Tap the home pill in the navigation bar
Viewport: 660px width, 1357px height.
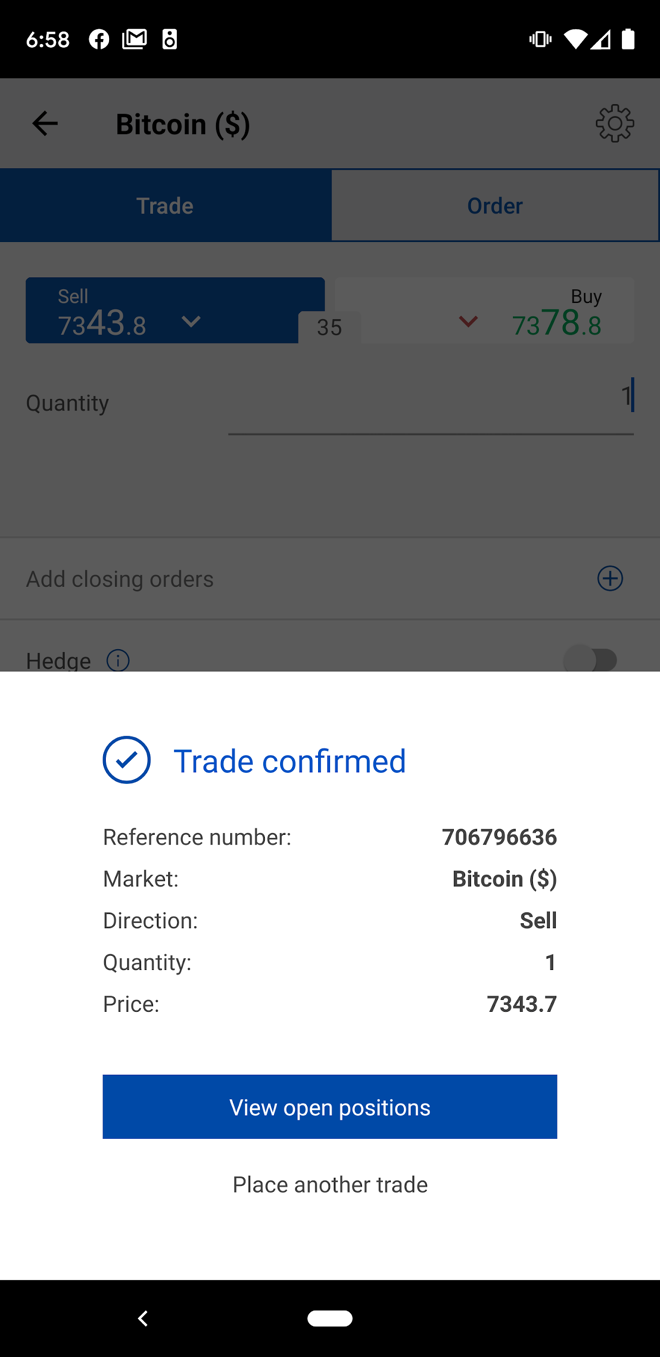click(330, 1318)
